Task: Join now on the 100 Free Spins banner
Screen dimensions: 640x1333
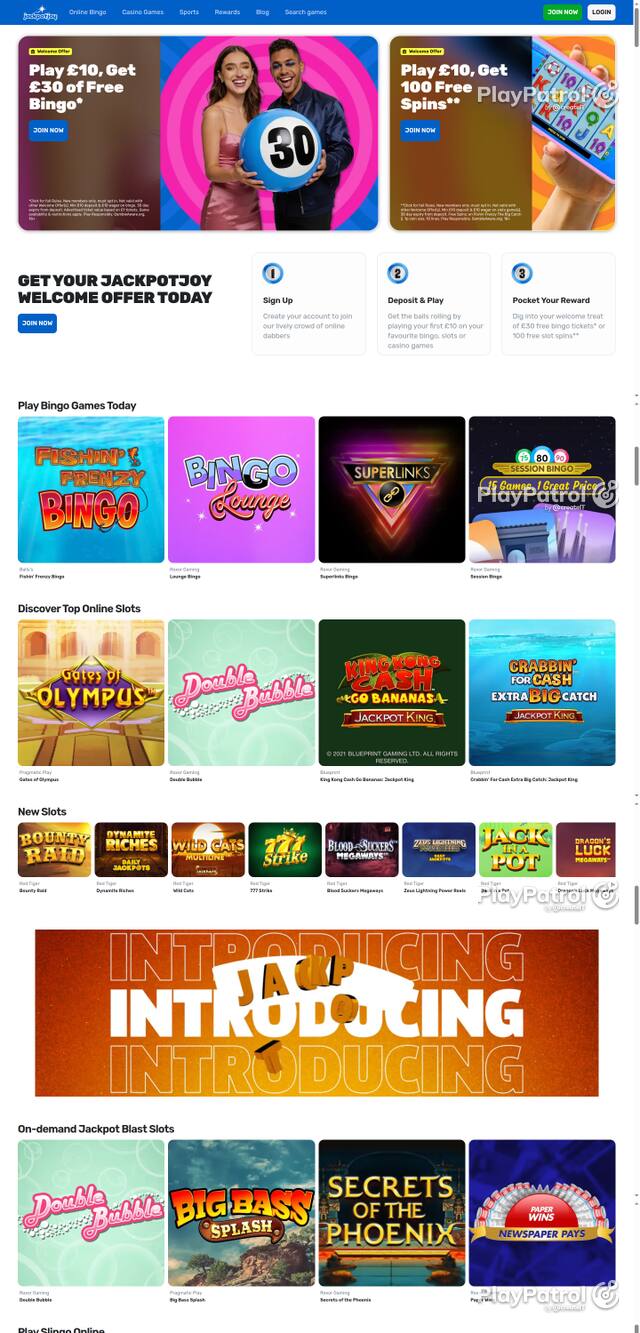Action: click(420, 130)
